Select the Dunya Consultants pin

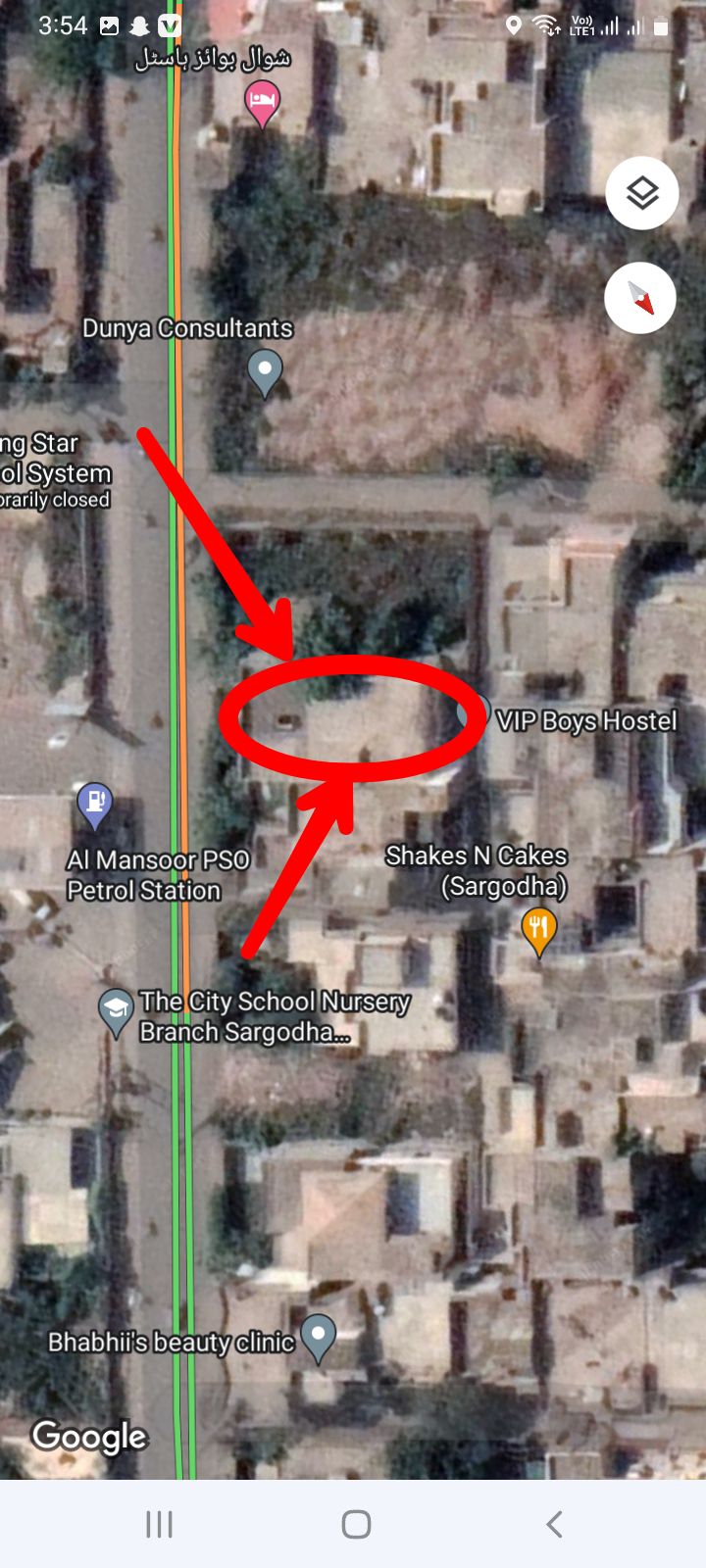[x=265, y=371]
